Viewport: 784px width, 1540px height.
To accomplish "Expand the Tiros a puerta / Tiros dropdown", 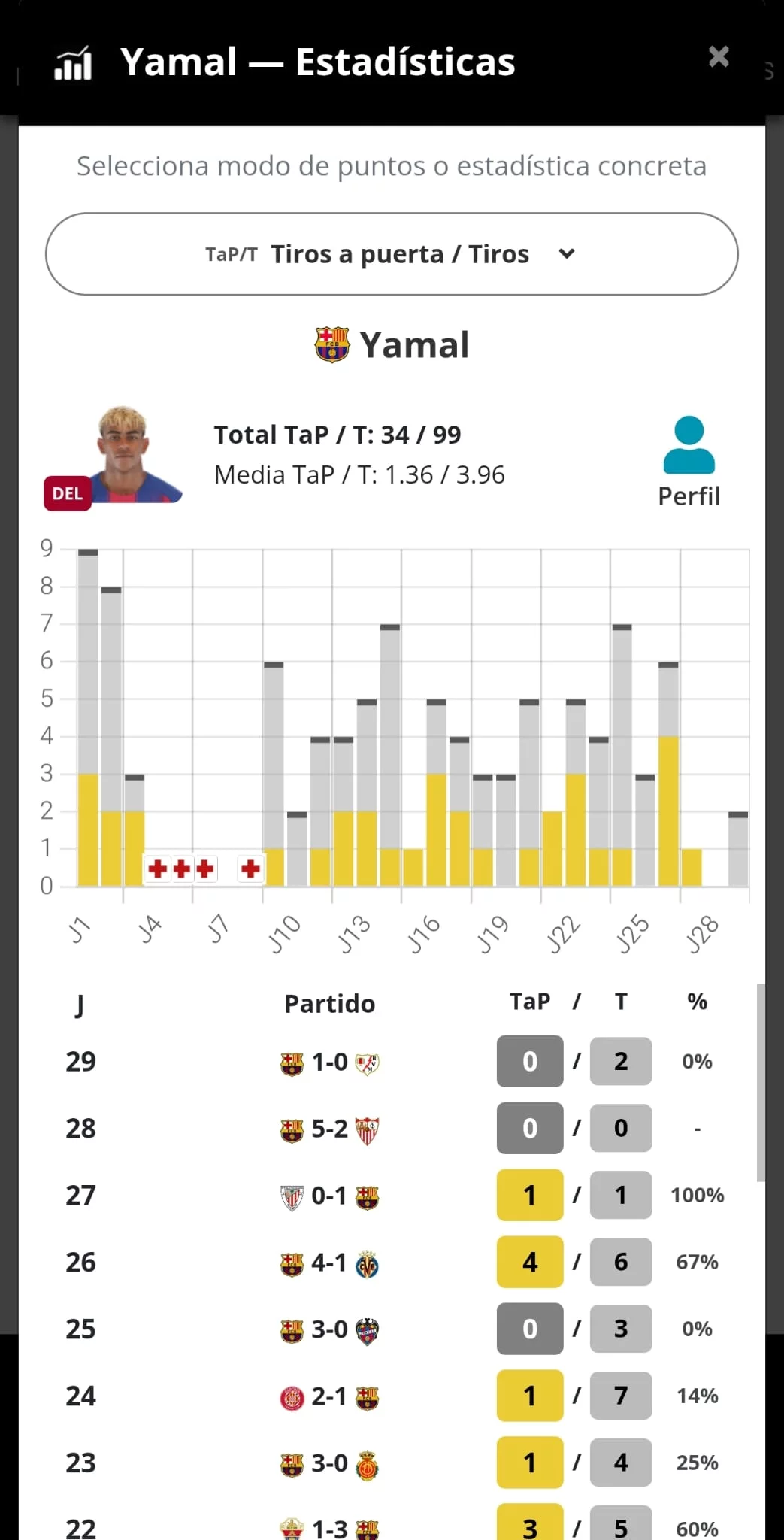I will [391, 254].
